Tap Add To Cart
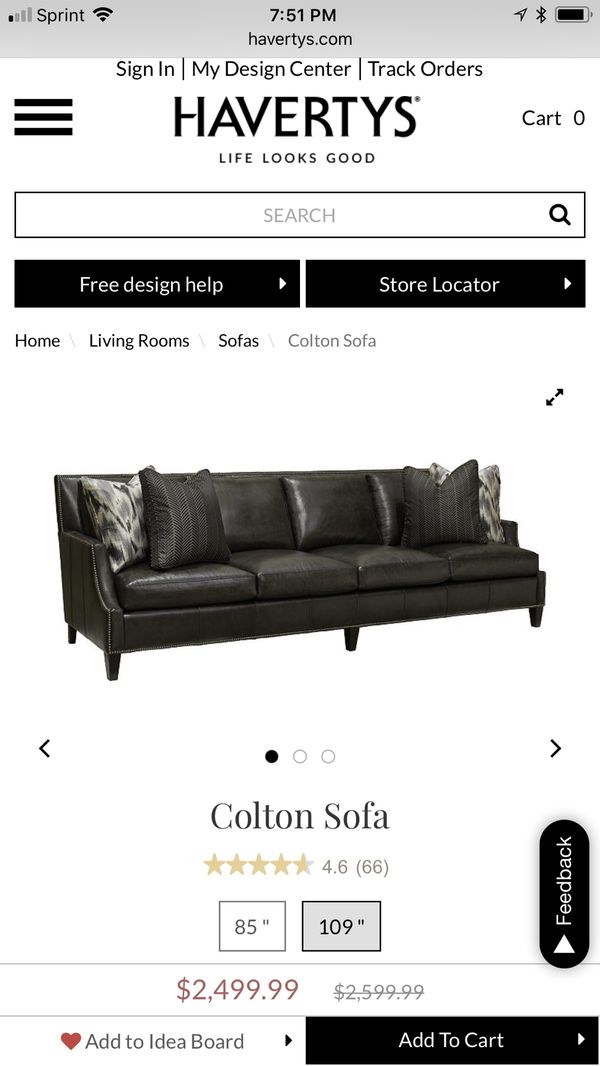Image resolution: width=600 pixels, height=1066 pixels. (453, 1041)
